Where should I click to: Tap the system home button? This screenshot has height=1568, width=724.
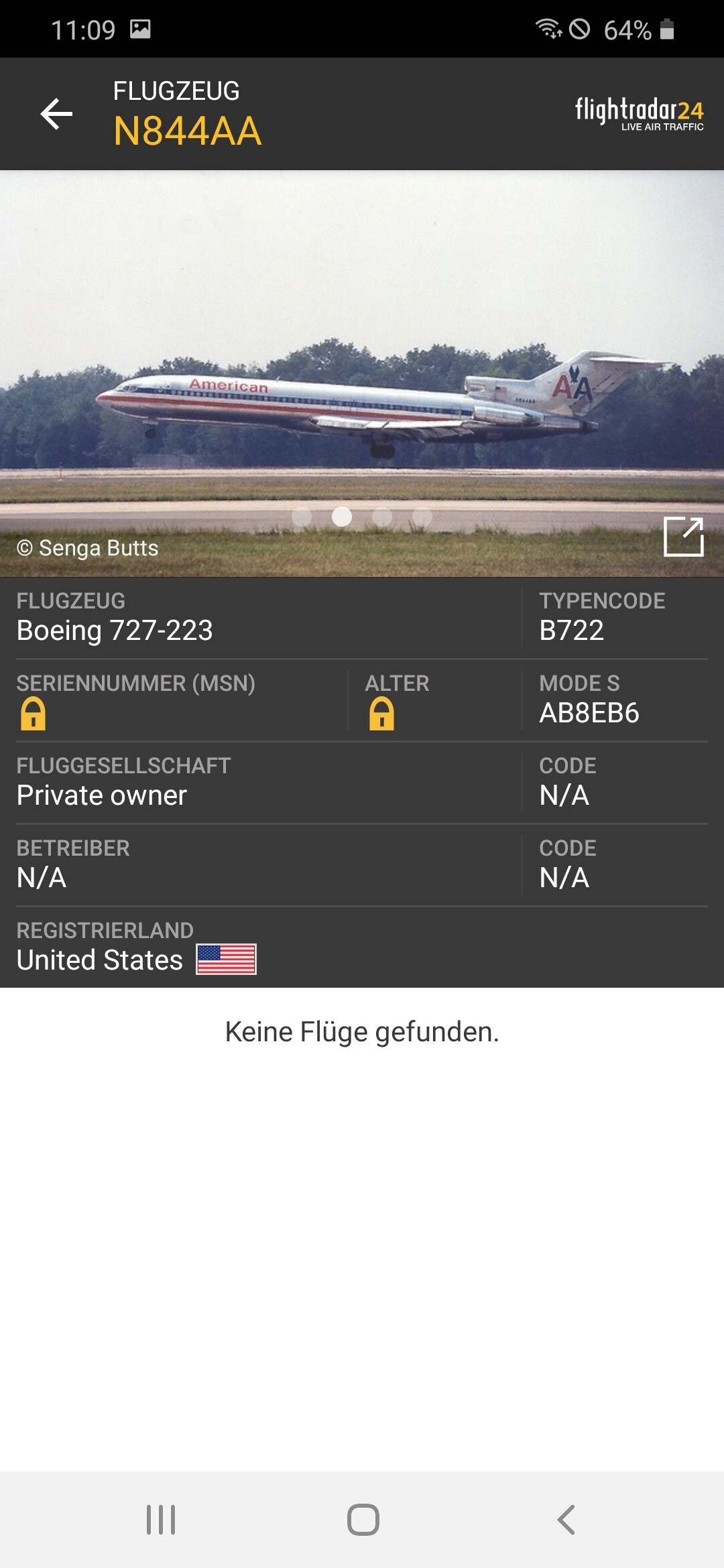tap(363, 1519)
